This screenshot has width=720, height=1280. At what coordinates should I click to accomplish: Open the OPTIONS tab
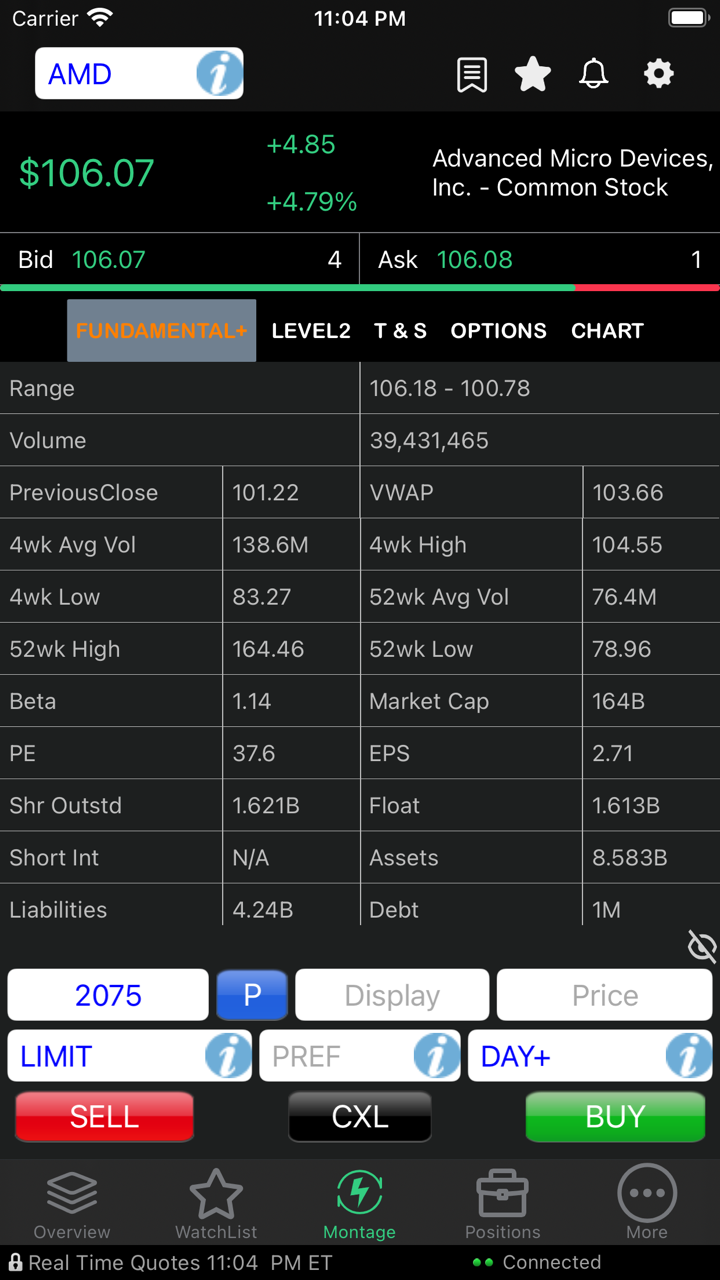[498, 331]
